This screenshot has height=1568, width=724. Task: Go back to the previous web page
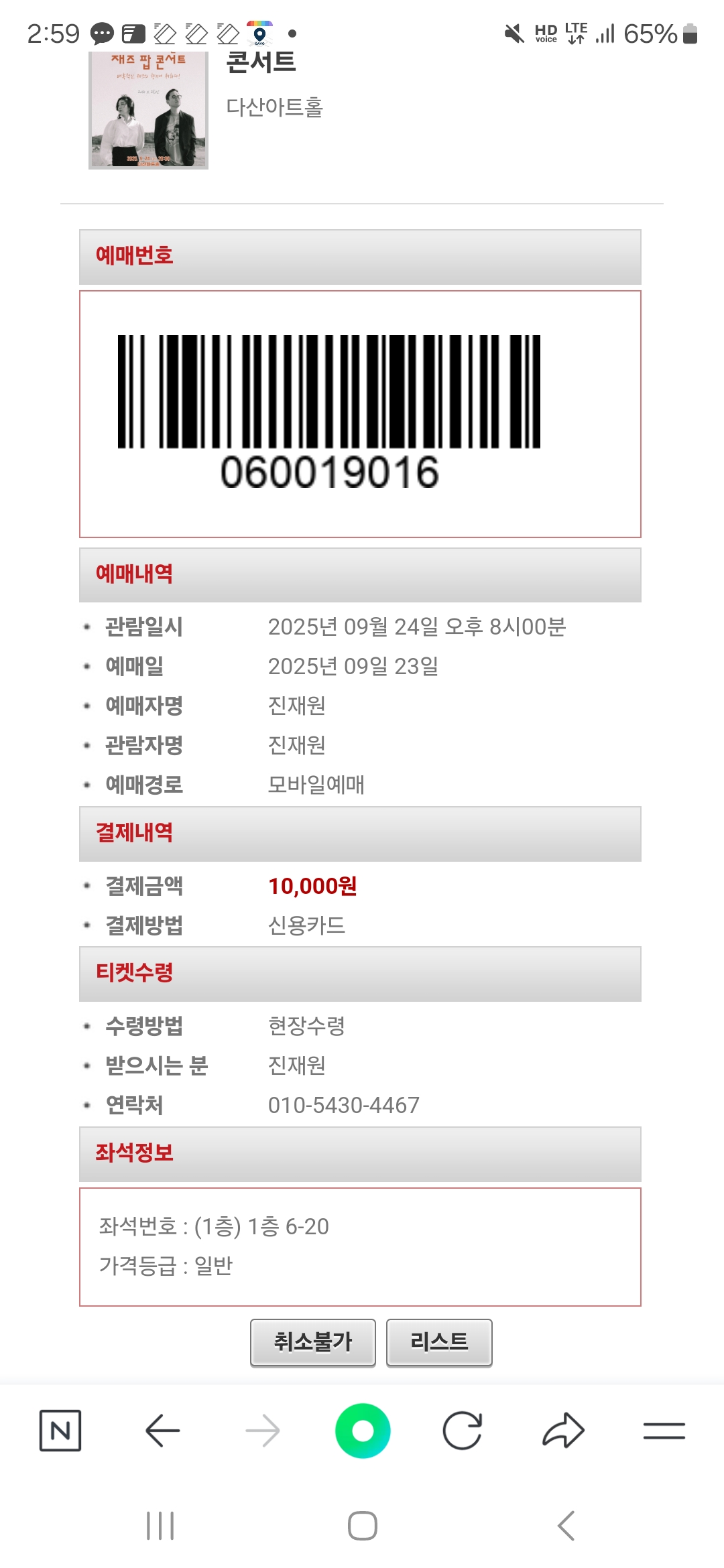[x=162, y=1431]
